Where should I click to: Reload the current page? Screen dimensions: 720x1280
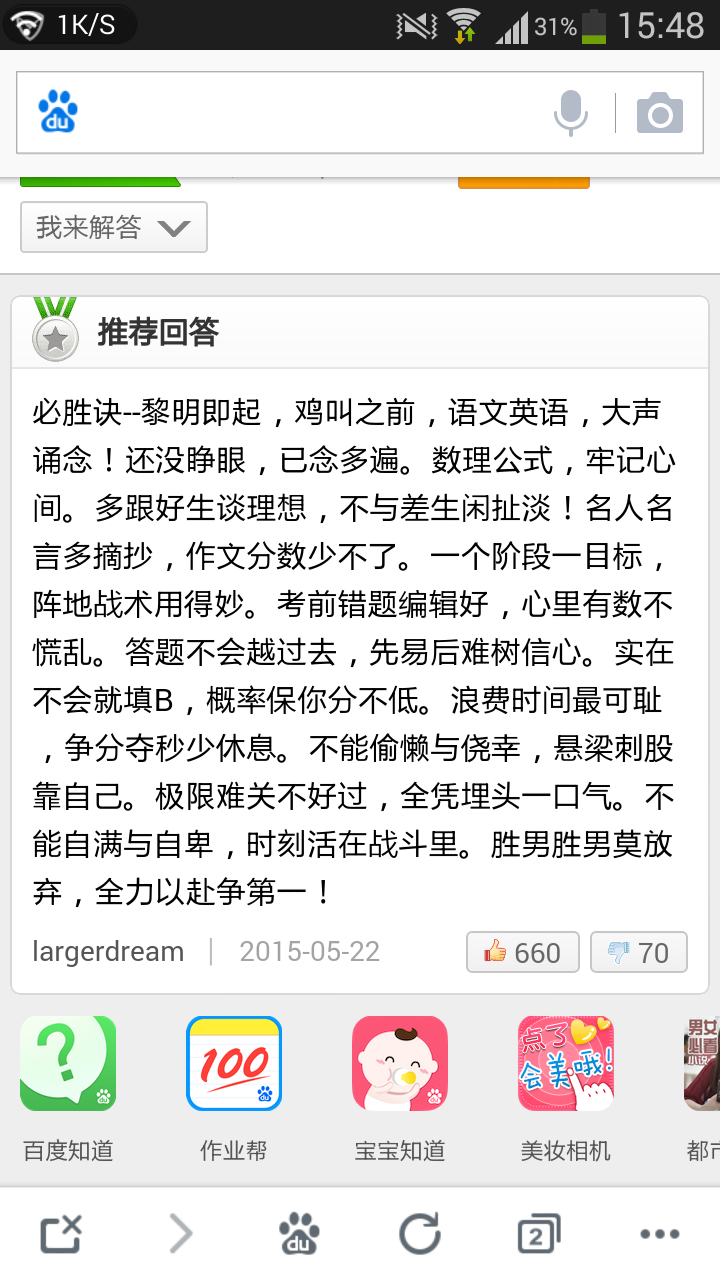point(419,1234)
